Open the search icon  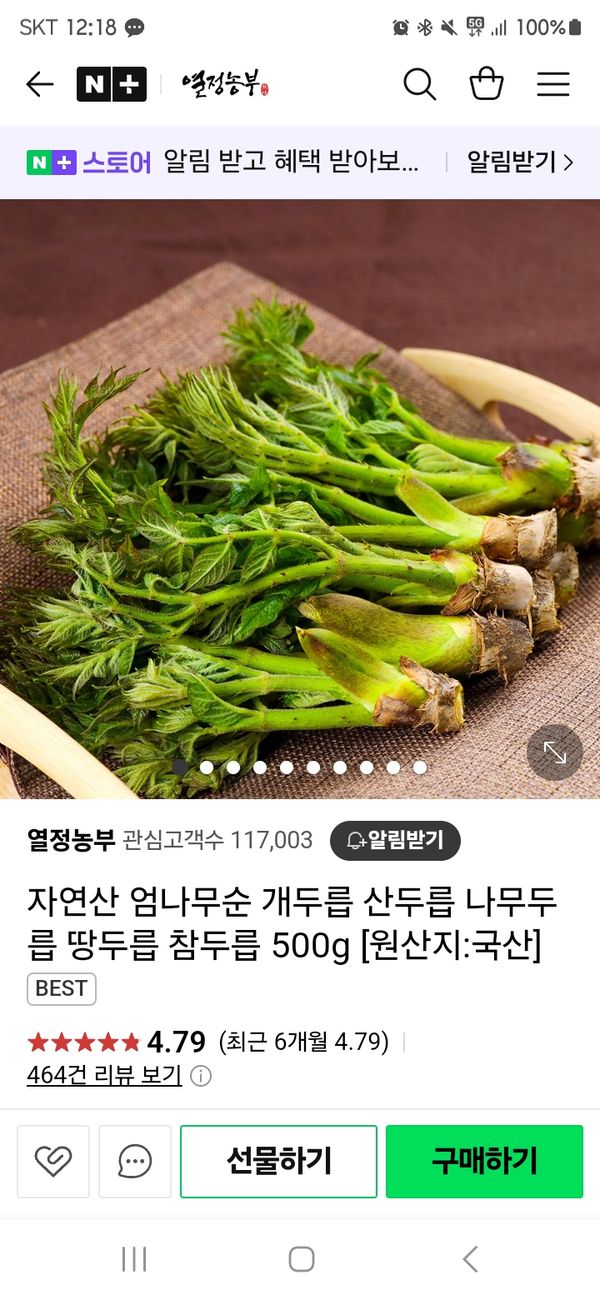pos(419,84)
